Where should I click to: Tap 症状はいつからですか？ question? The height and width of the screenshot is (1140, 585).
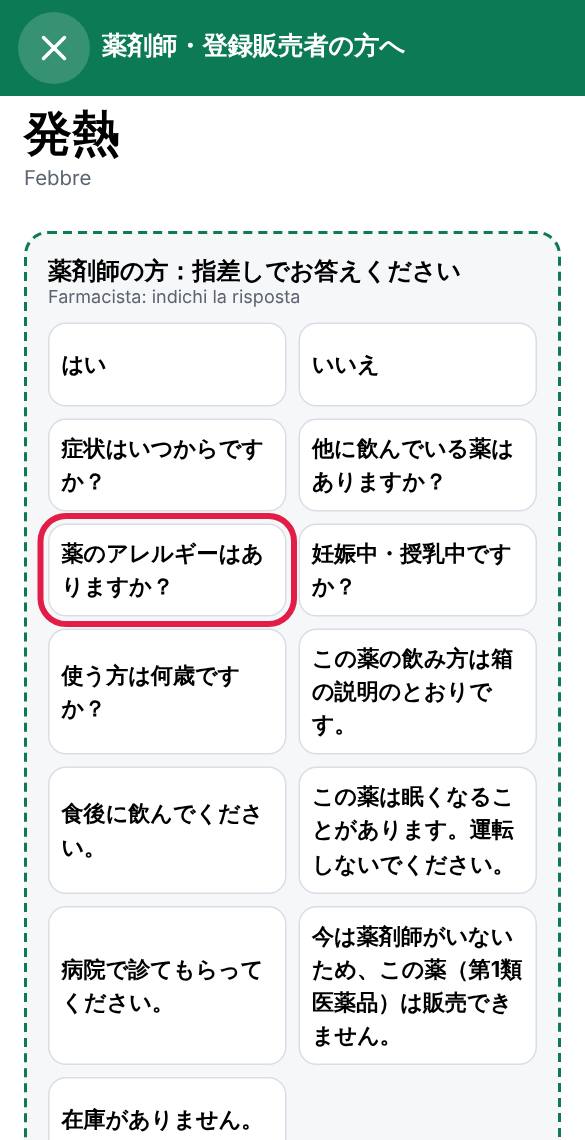point(167,465)
